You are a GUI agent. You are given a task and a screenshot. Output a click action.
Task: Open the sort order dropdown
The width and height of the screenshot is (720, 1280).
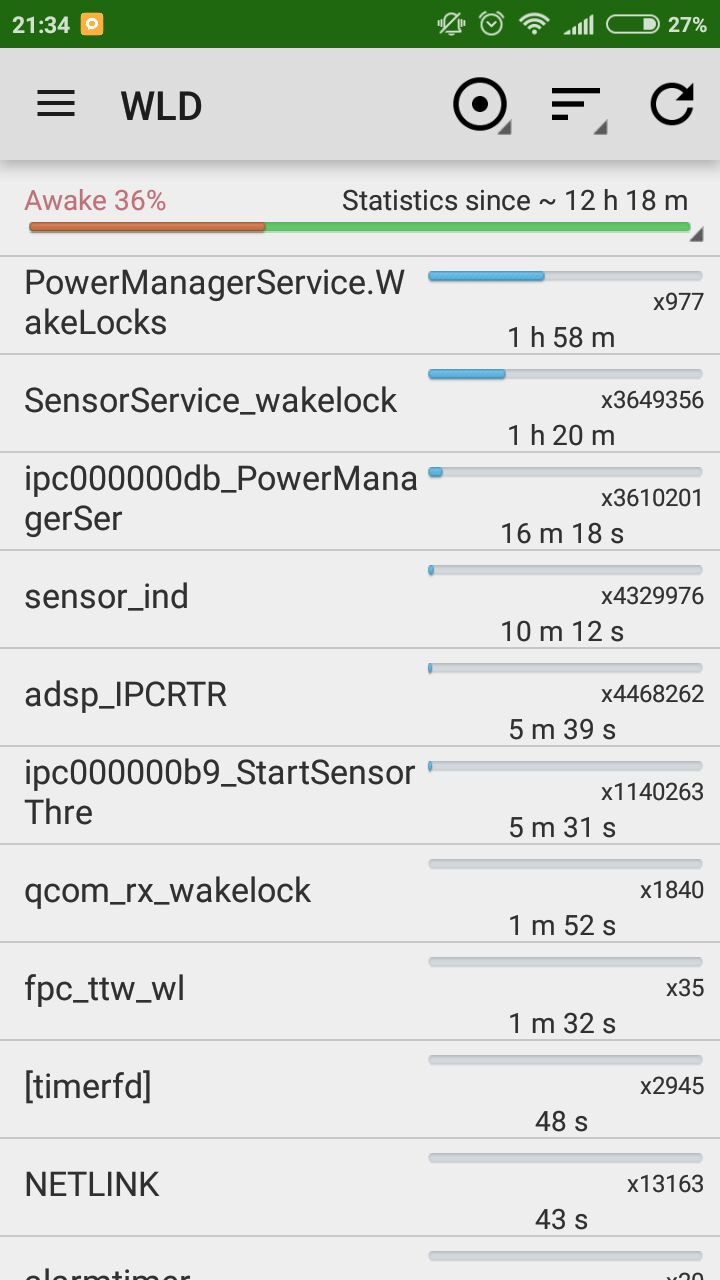click(577, 104)
